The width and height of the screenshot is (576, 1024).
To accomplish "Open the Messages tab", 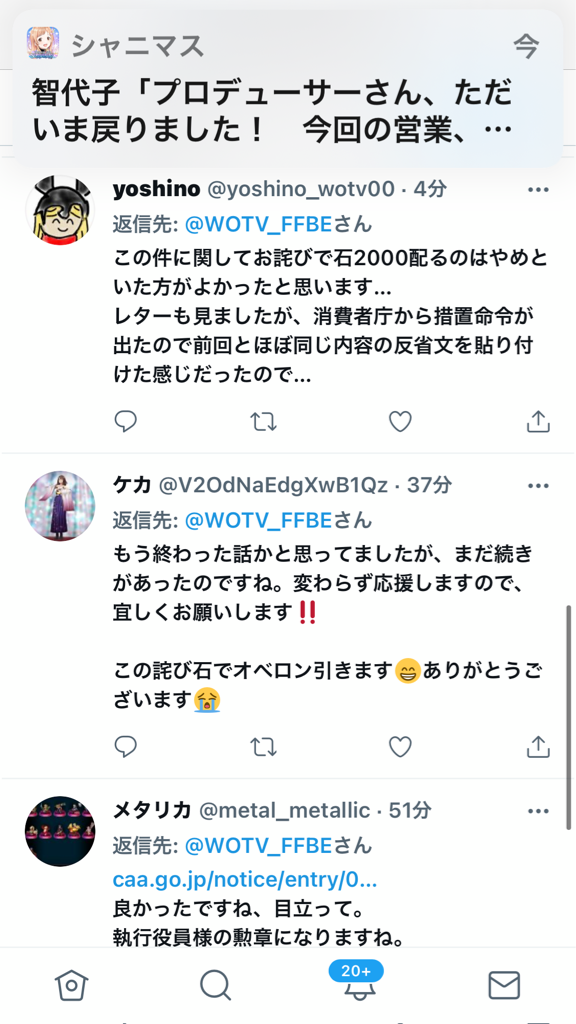I will (504, 985).
